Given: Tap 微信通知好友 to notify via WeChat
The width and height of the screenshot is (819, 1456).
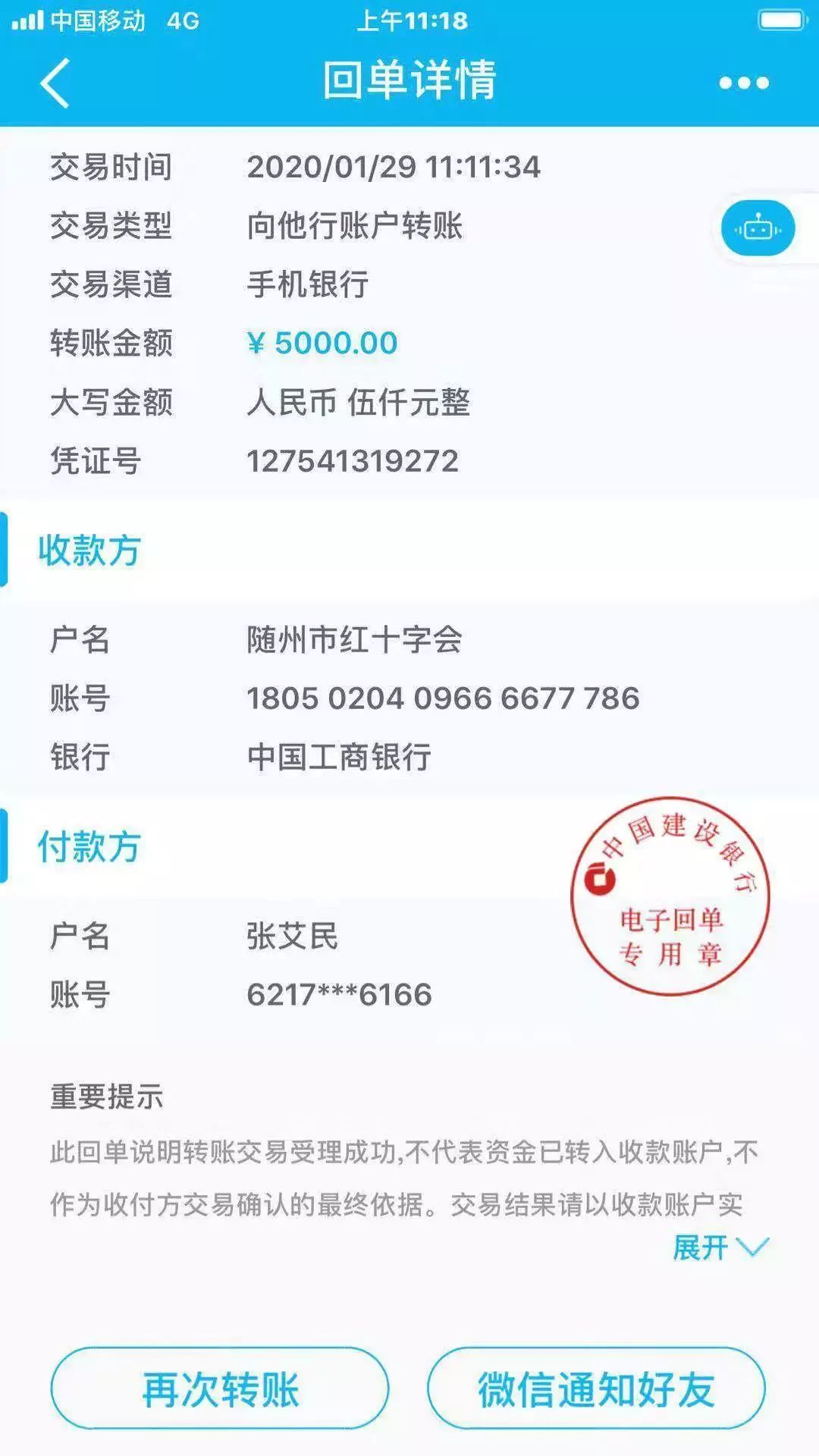Looking at the screenshot, I should 596,1389.
